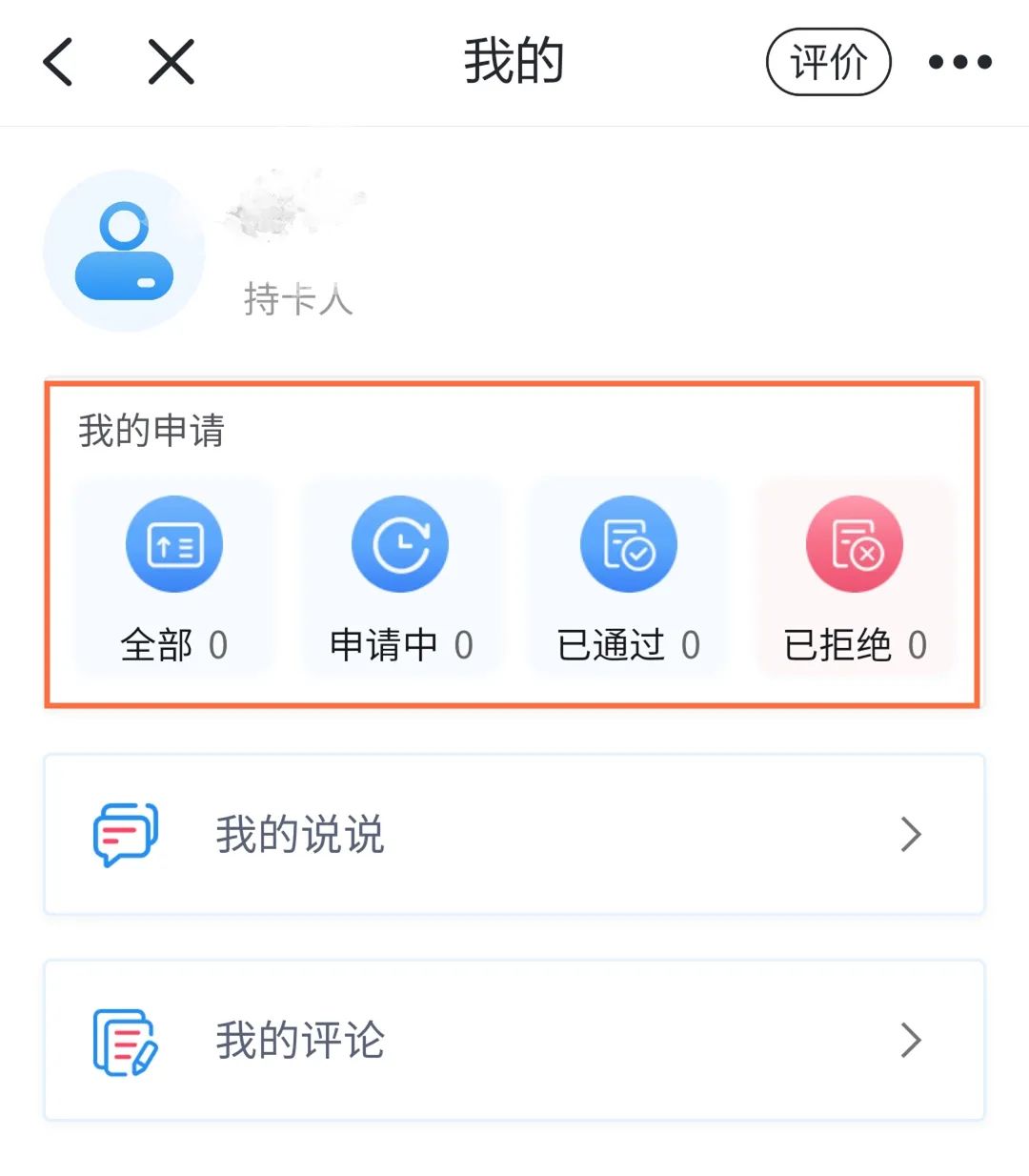
Task: Click the 我的评论 pencil-document icon
Action: 122,1040
